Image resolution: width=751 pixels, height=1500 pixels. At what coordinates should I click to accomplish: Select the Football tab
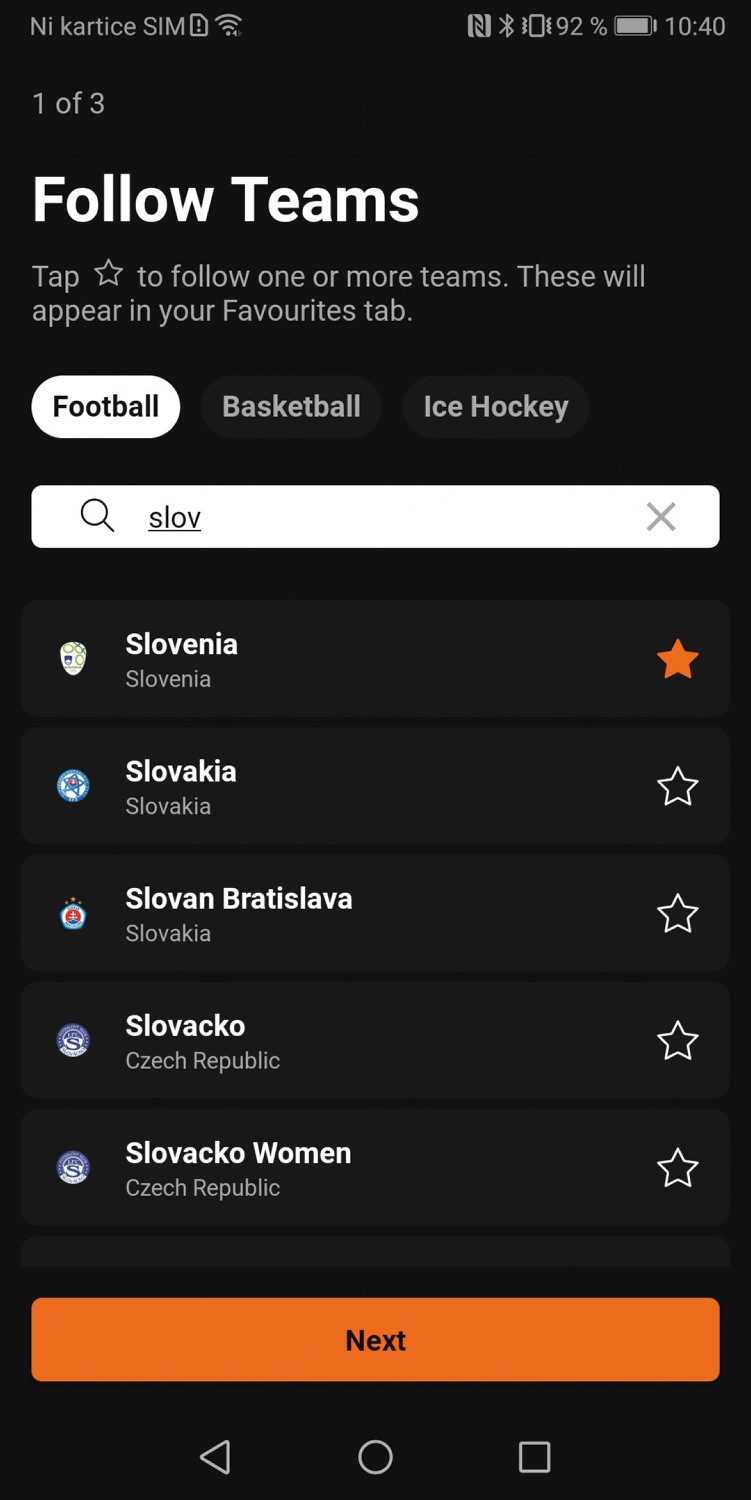click(x=106, y=406)
